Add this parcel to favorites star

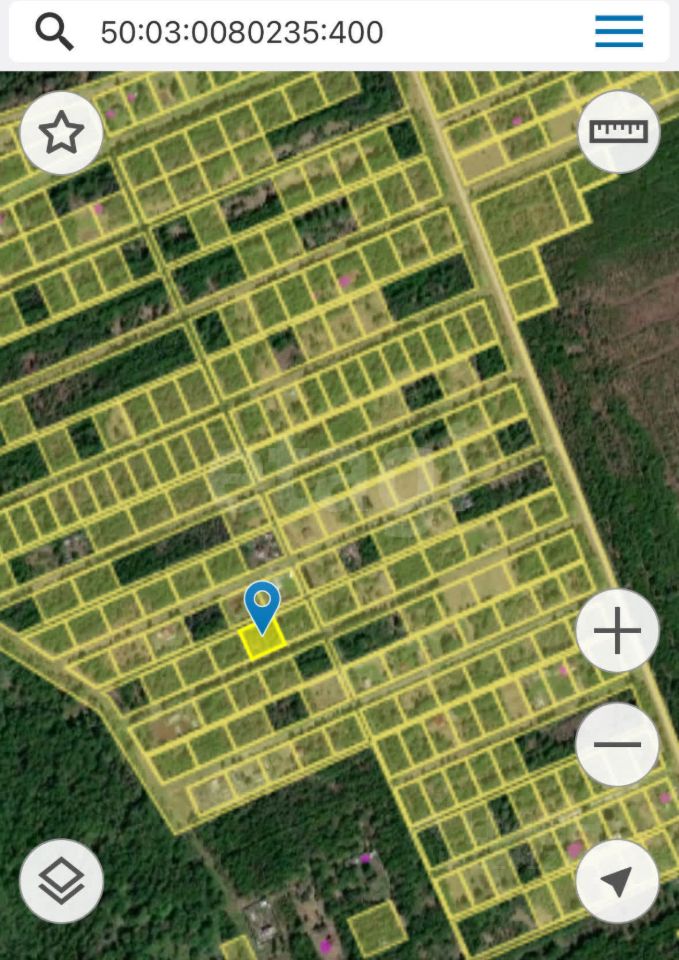tap(62, 133)
